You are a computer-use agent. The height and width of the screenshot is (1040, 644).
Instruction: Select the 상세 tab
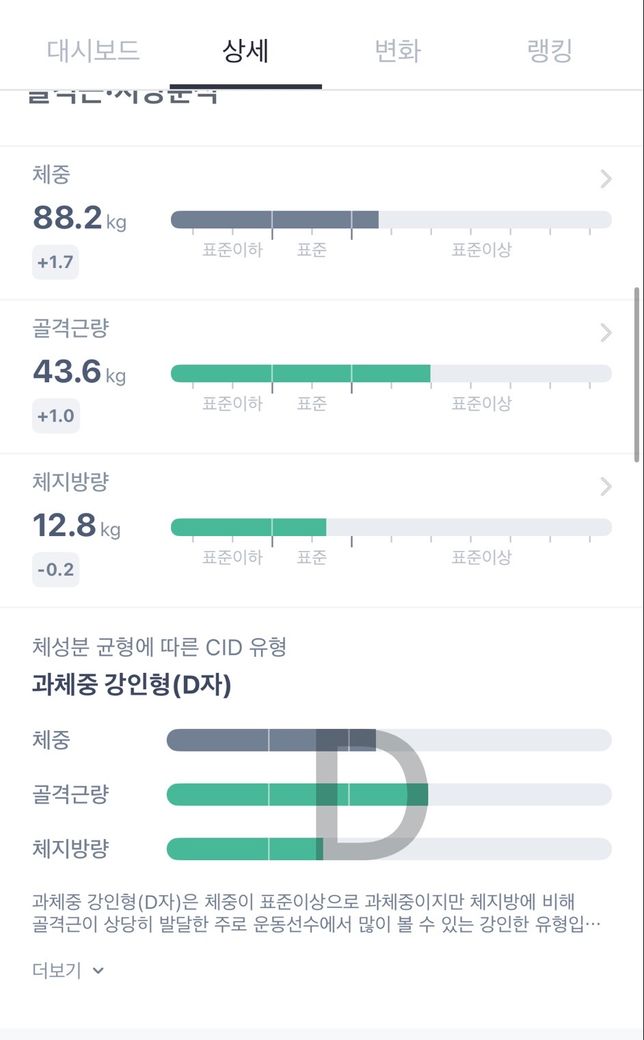tap(245, 50)
